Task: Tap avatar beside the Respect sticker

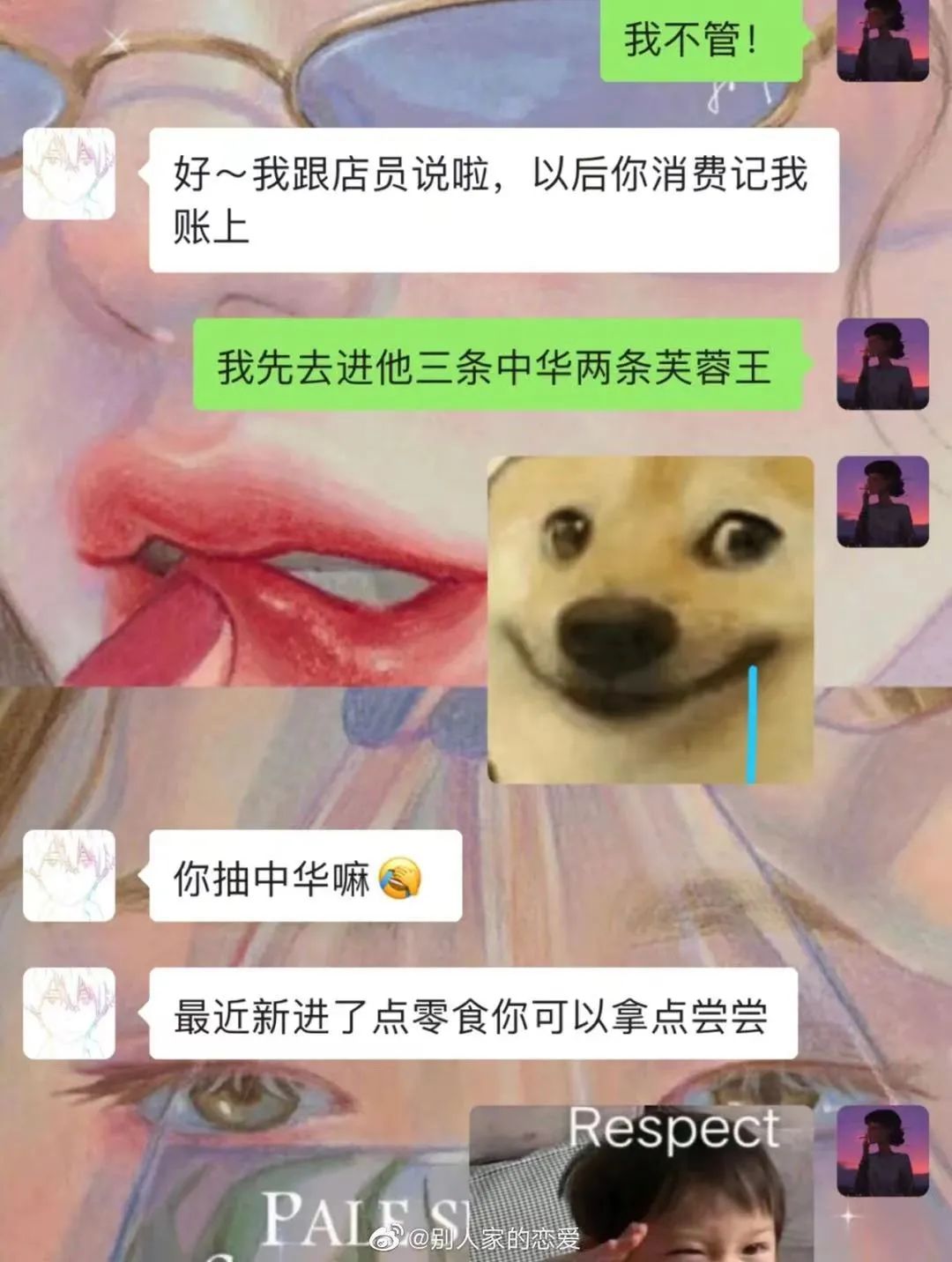Action: (x=882, y=1150)
